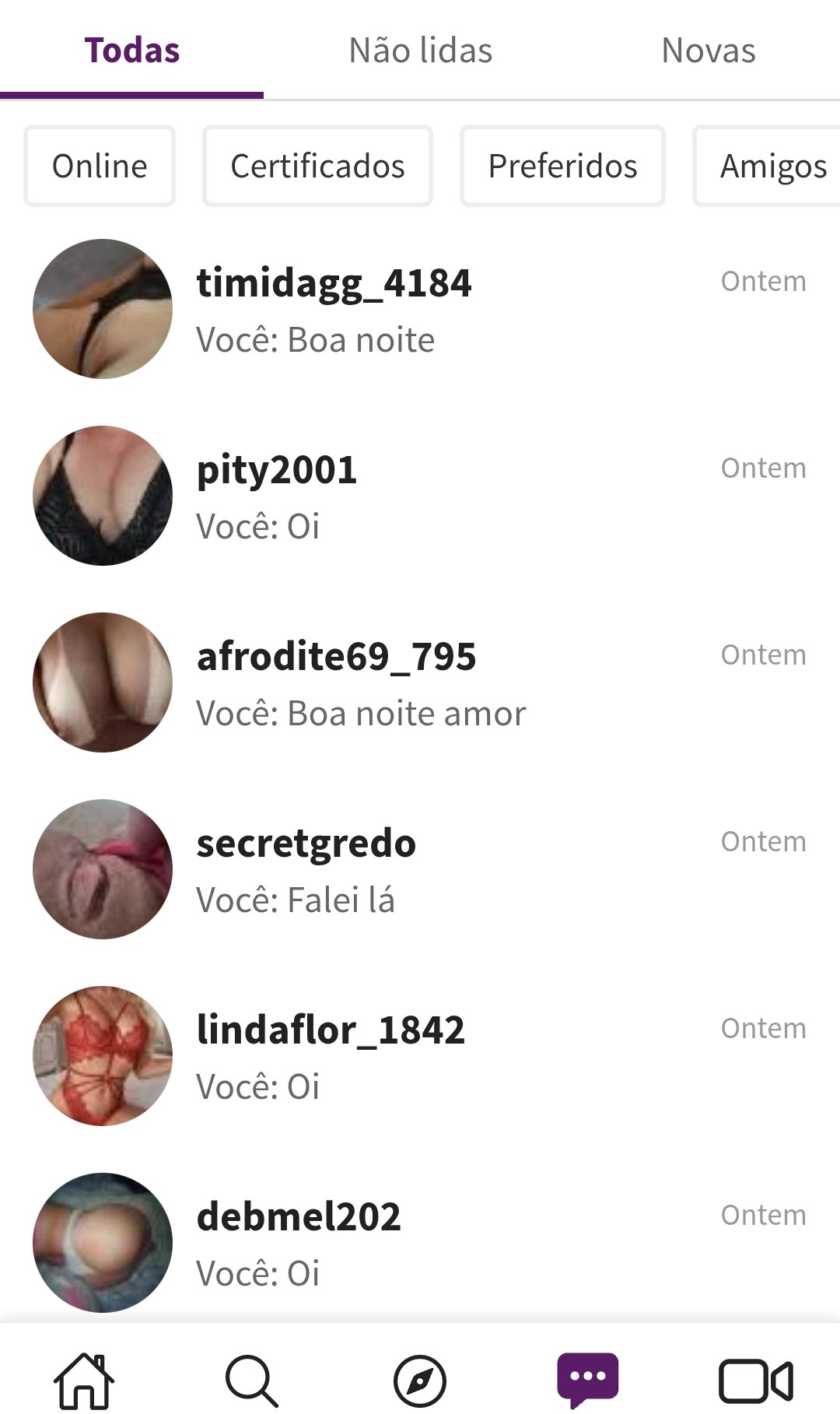Open the chat with debmel202

(x=420, y=1243)
